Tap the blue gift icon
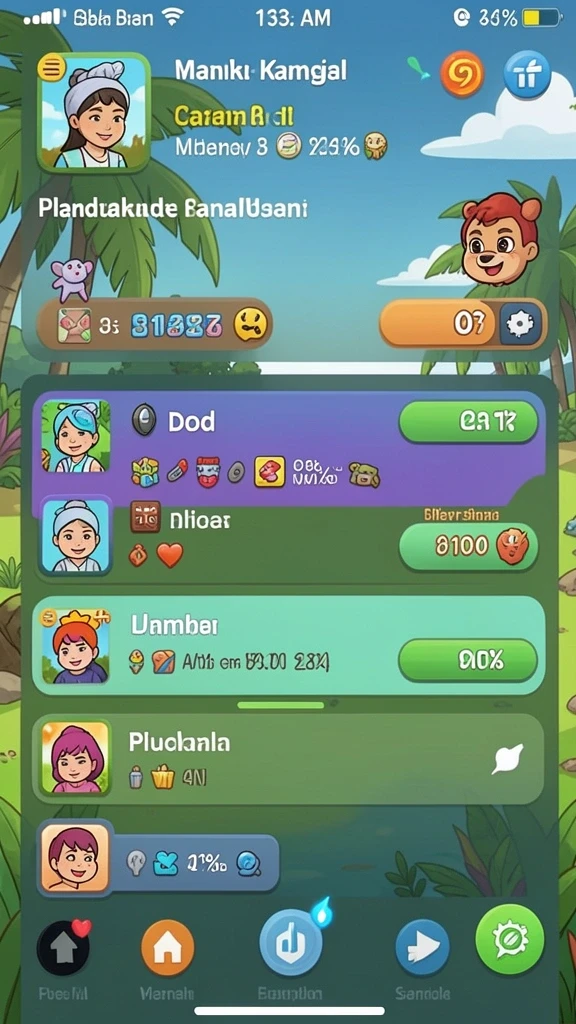Image resolution: width=576 pixels, height=1024 pixels. point(526,74)
